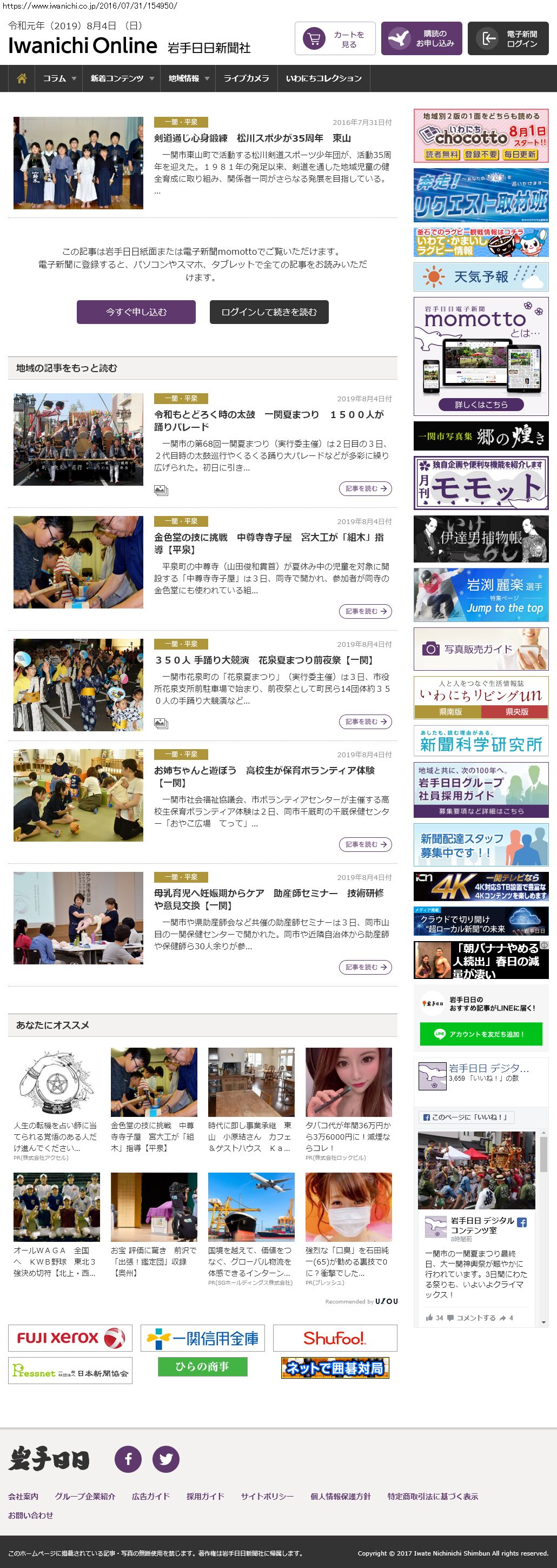Expand the コラム menu
The height and width of the screenshot is (1568, 557).
point(59,78)
